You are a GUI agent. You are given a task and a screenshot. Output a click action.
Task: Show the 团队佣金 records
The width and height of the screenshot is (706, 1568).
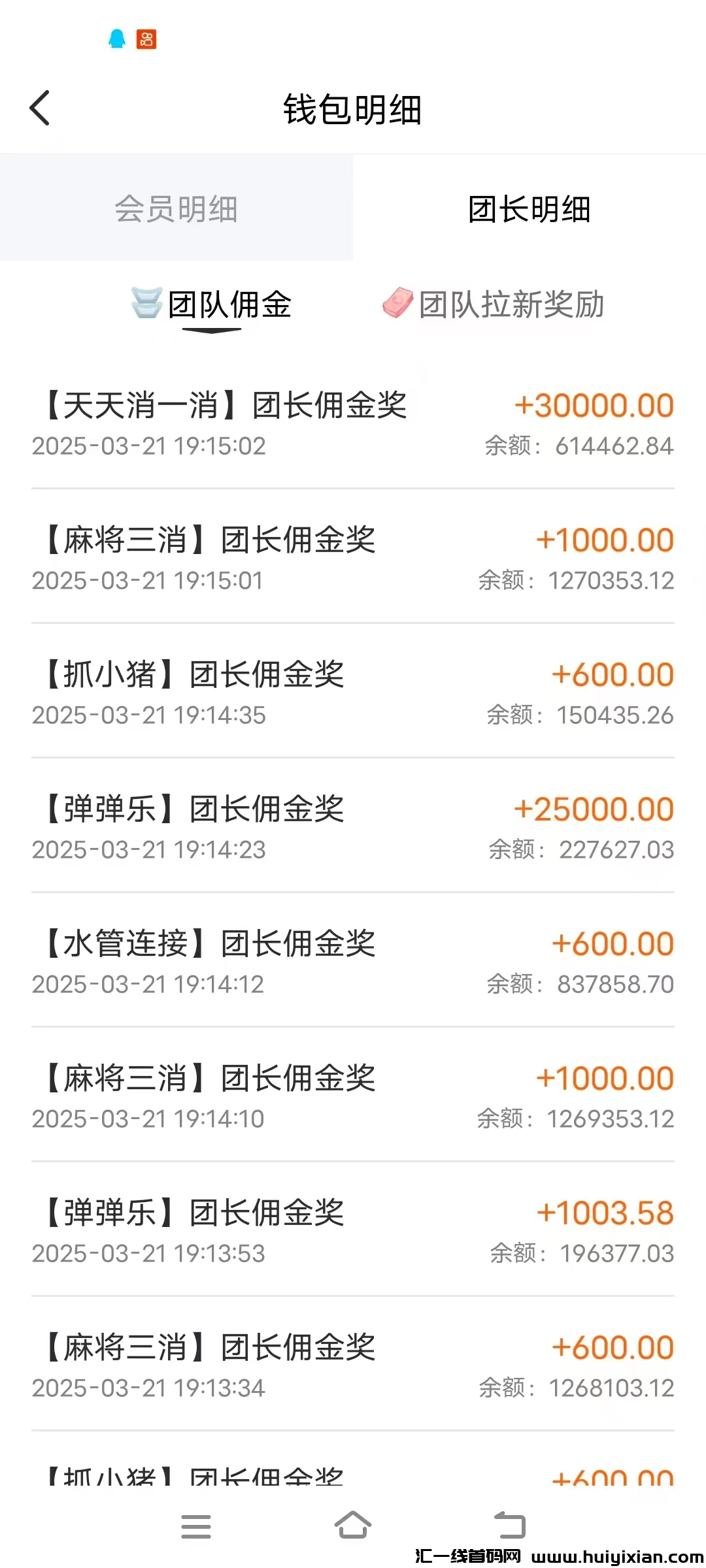point(212,304)
